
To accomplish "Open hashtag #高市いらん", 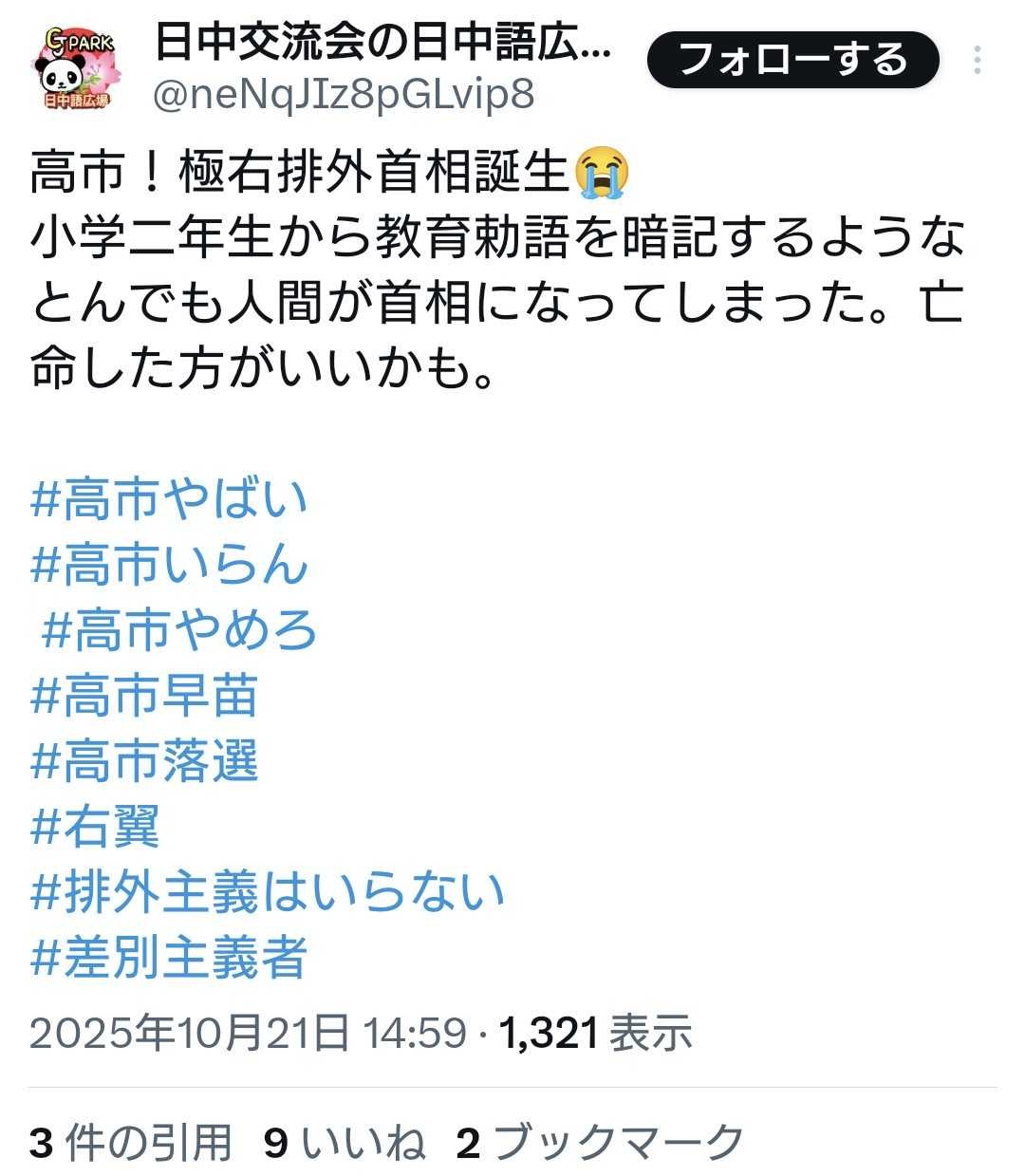I will coord(170,565).
